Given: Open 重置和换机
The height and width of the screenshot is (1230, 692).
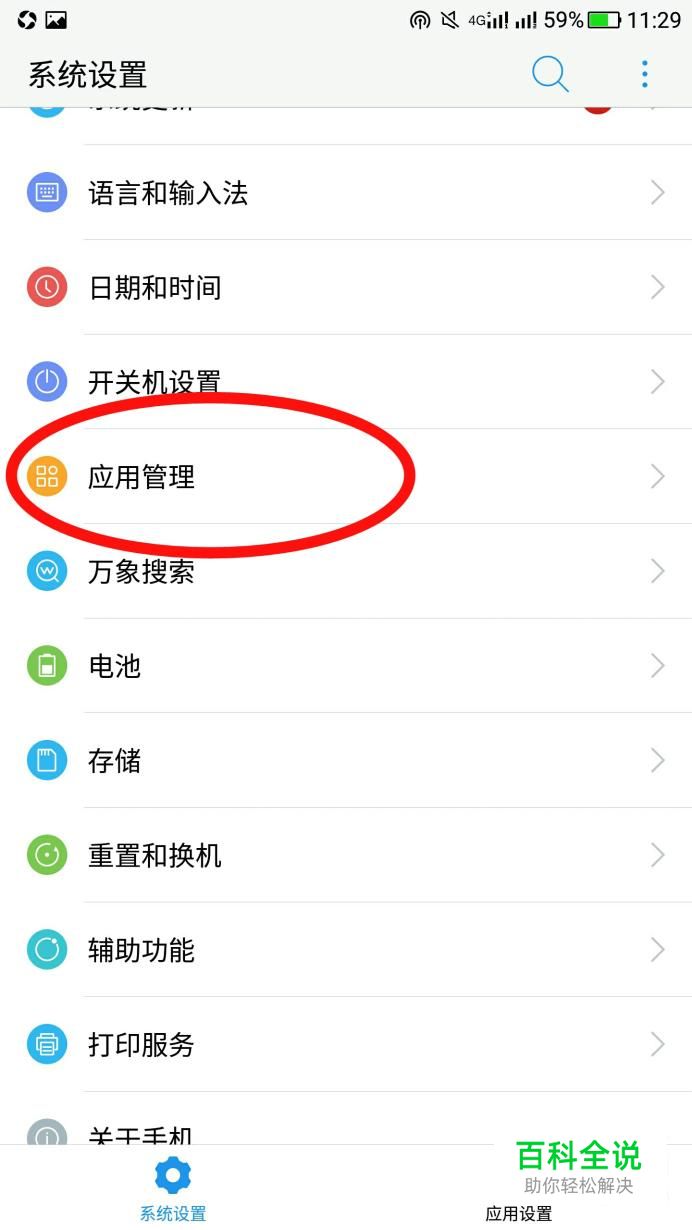Looking at the screenshot, I should (346, 856).
